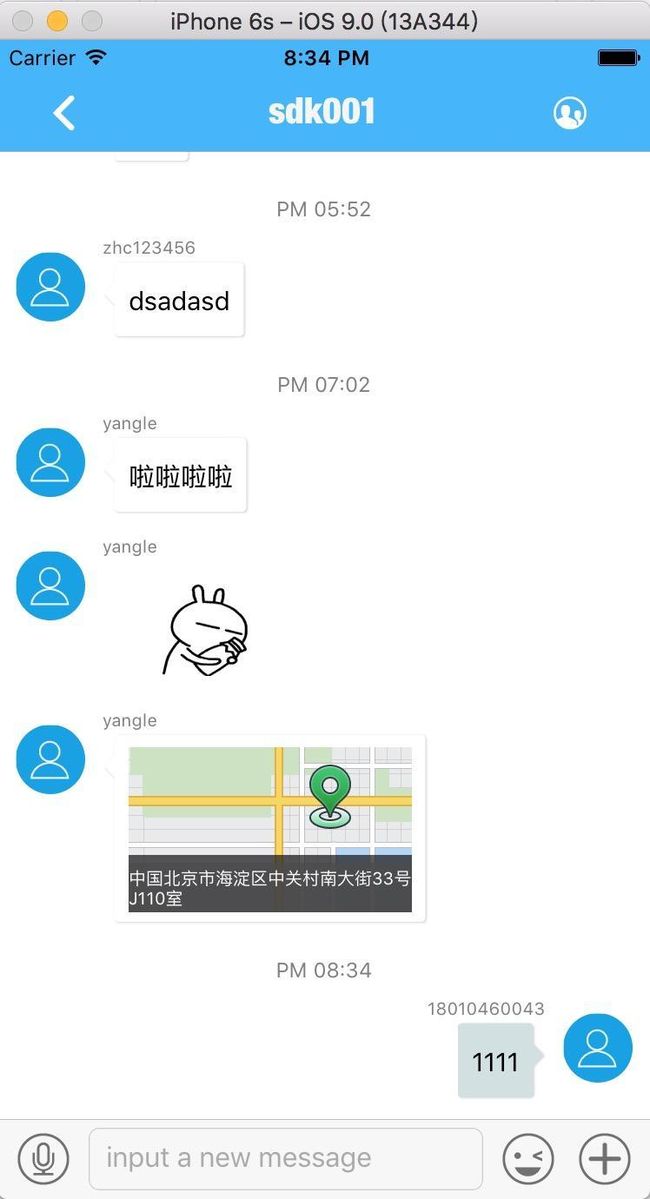650x1199 pixels.
Task: Tap the "1111" sent message bubble
Action: 496,1061
